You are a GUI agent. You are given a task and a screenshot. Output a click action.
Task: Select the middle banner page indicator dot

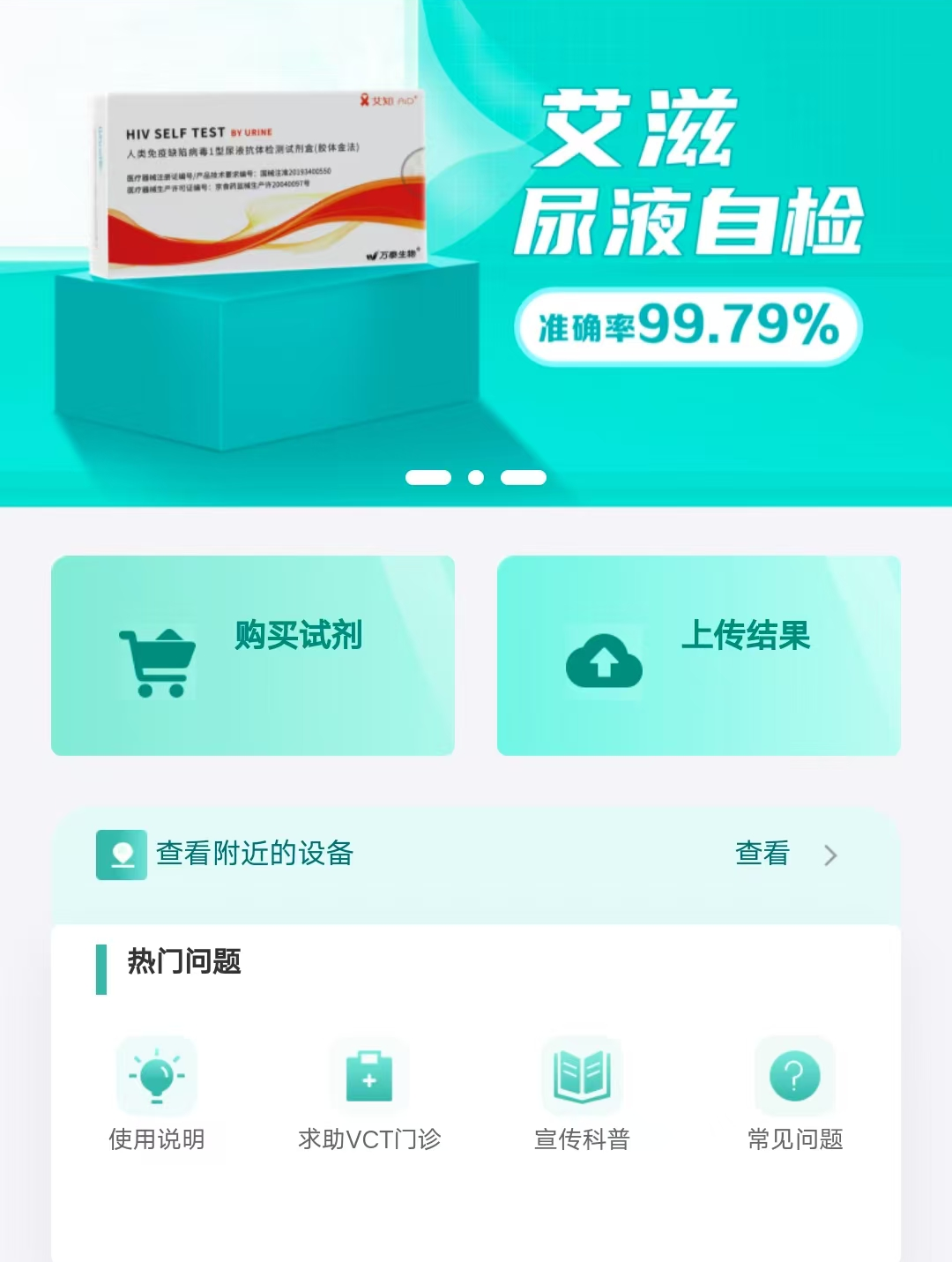pos(476,477)
